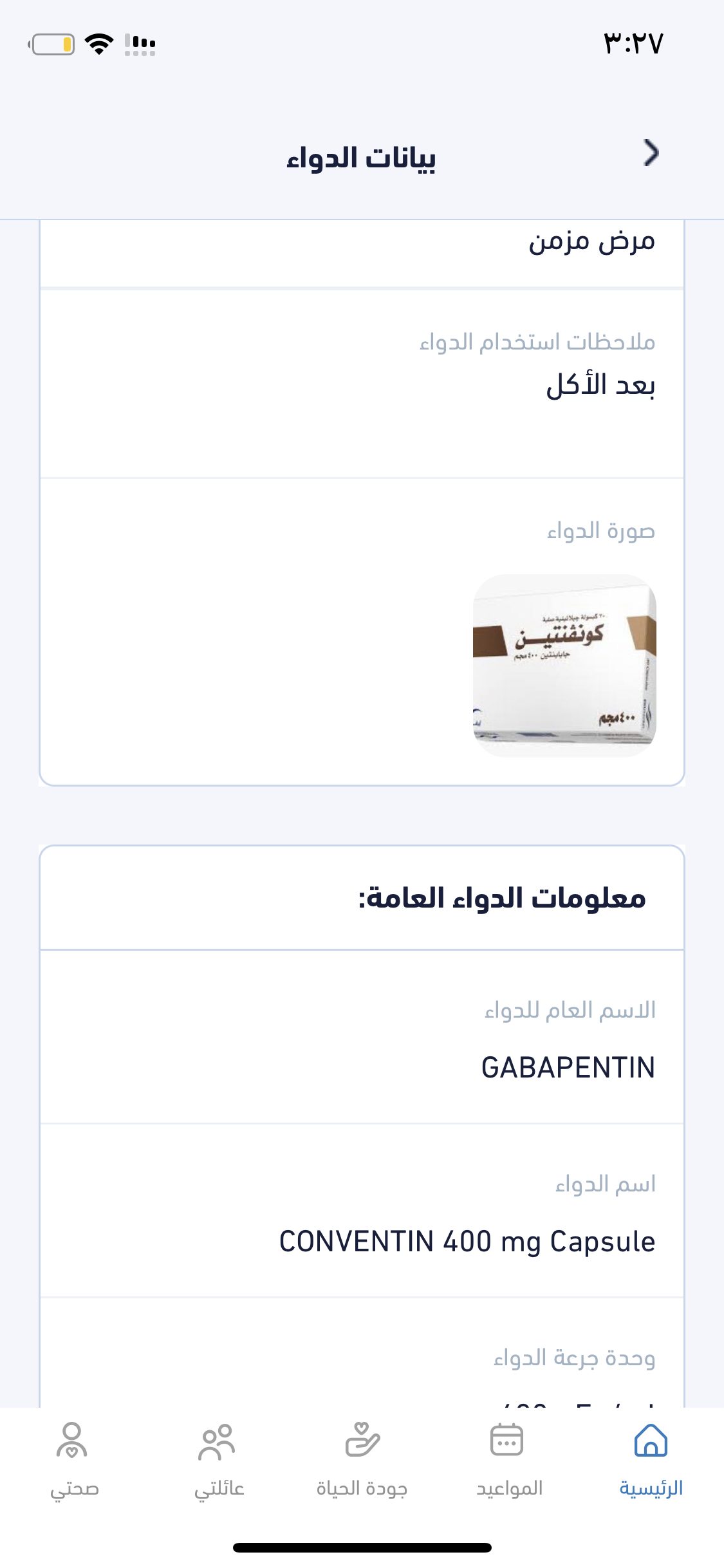The image size is (724, 1568).
Task: Go back from the medication details page
Action: tap(651, 154)
